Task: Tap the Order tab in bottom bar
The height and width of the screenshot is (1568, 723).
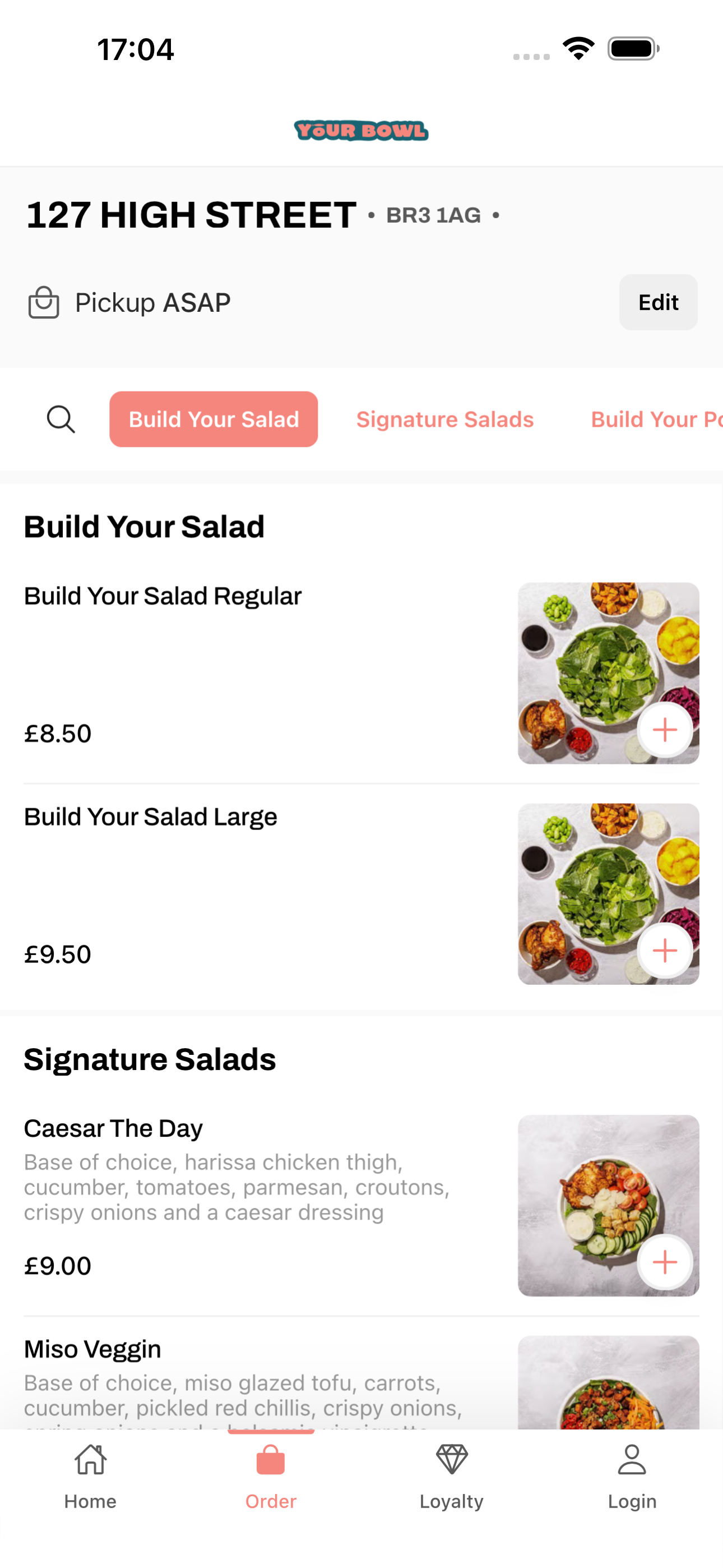Action: [271, 1477]
